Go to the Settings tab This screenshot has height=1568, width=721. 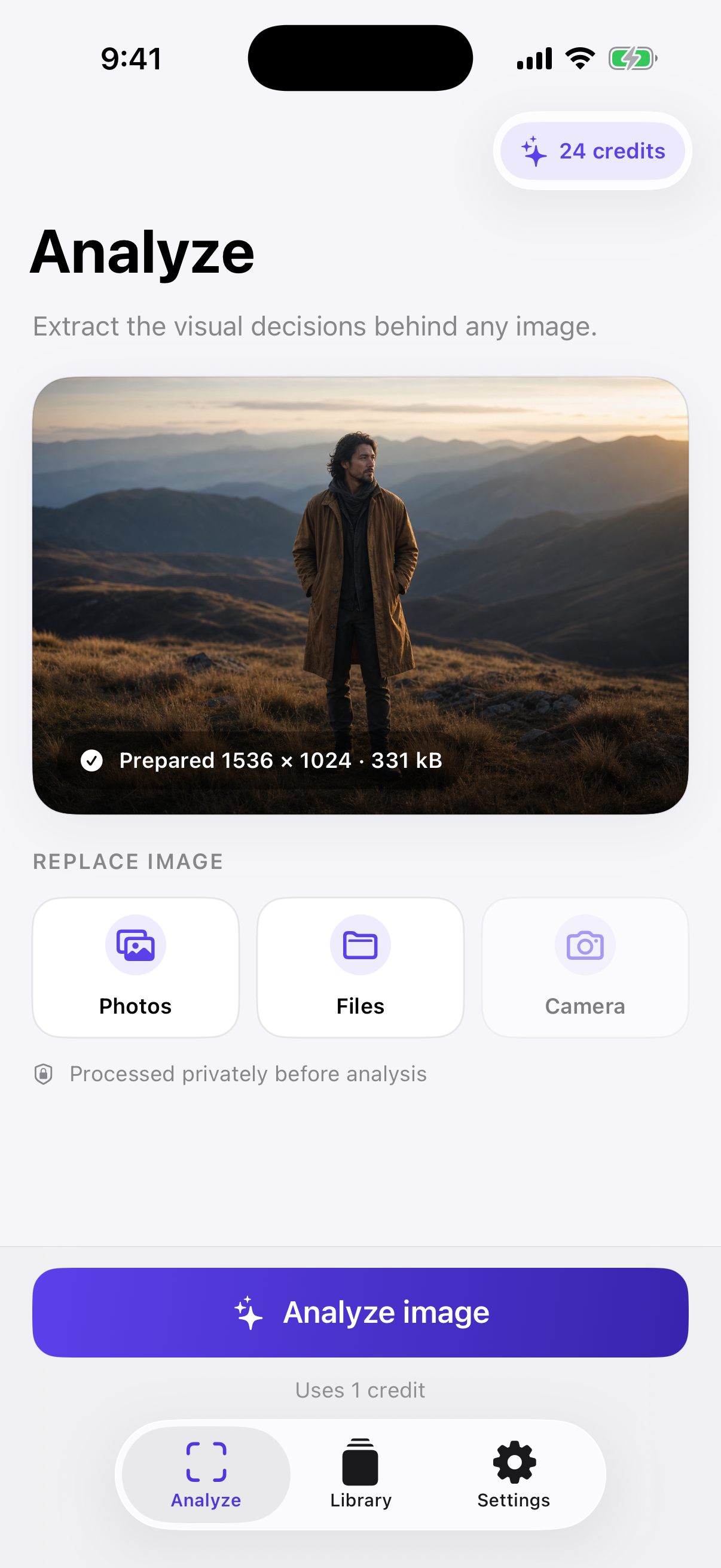514,1474
